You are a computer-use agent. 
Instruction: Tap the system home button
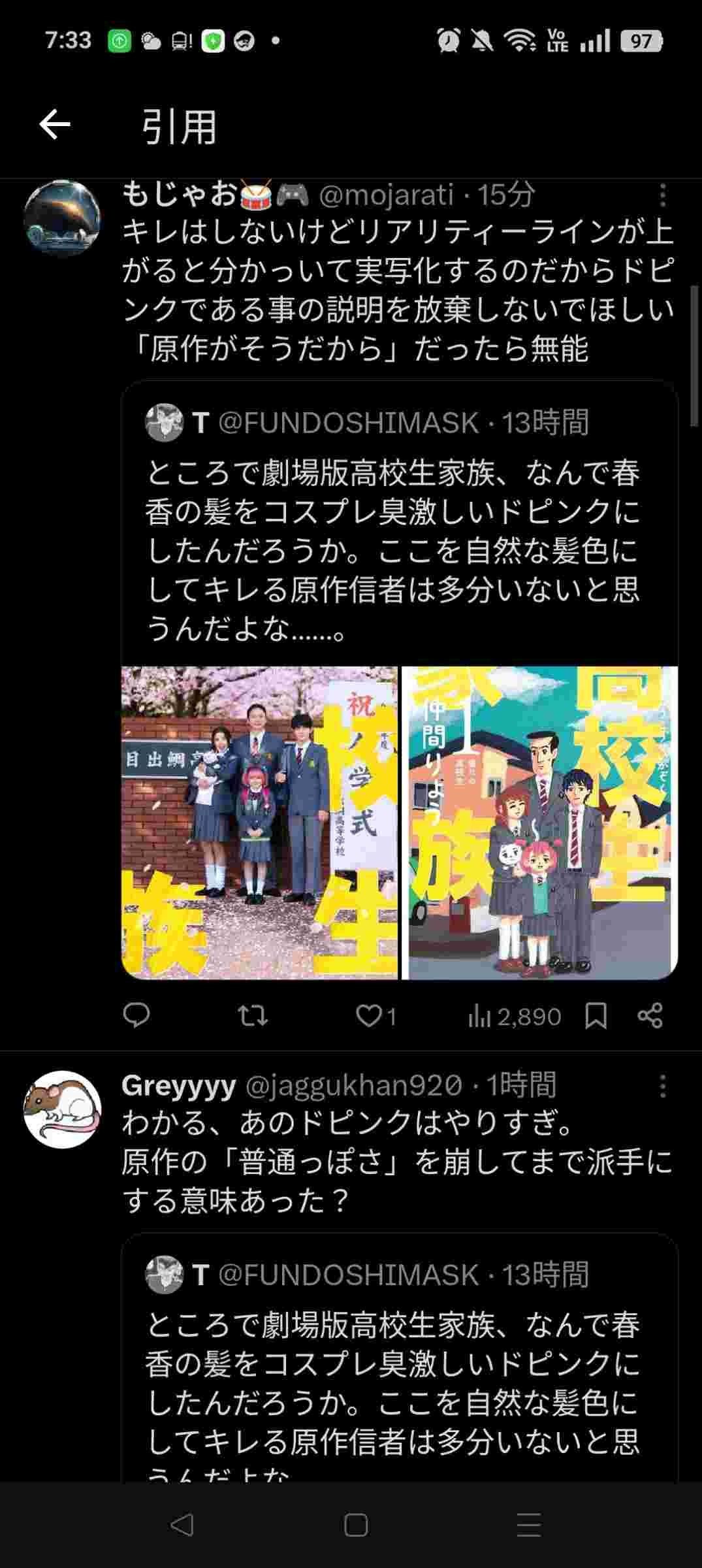point(356,1526)
